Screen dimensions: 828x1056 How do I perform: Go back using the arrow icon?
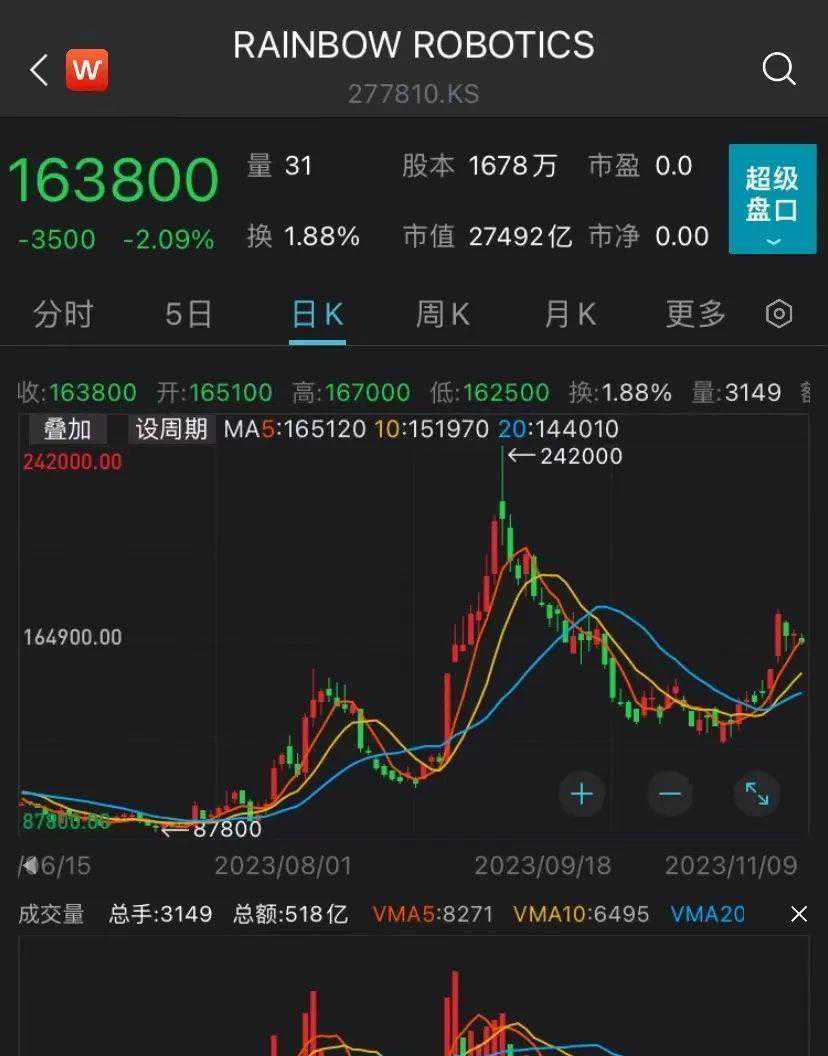pyautogui.click(x=39, y=70)
